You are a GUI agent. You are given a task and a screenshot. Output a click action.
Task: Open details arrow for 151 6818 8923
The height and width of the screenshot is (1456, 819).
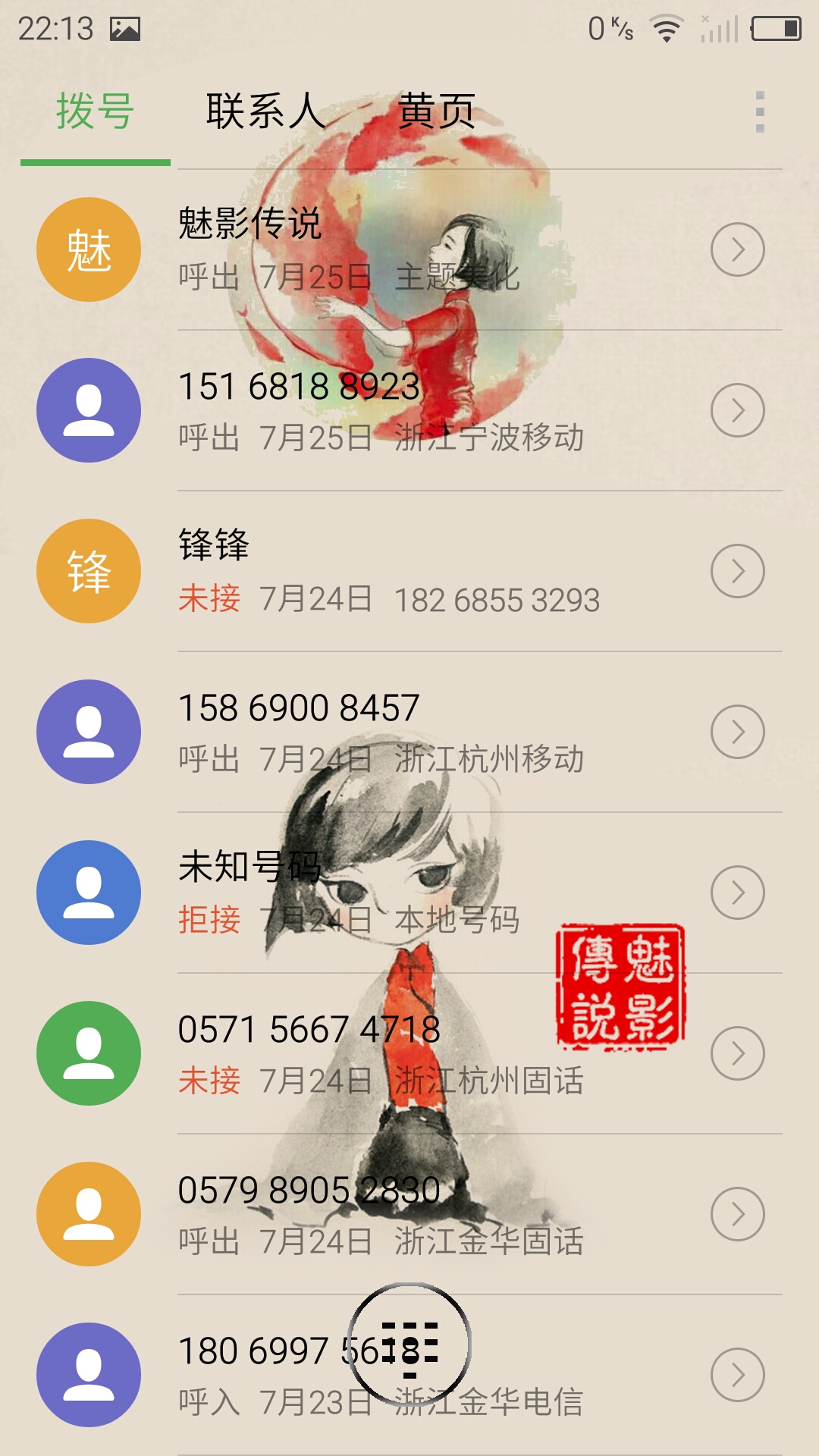click(738, 410)
